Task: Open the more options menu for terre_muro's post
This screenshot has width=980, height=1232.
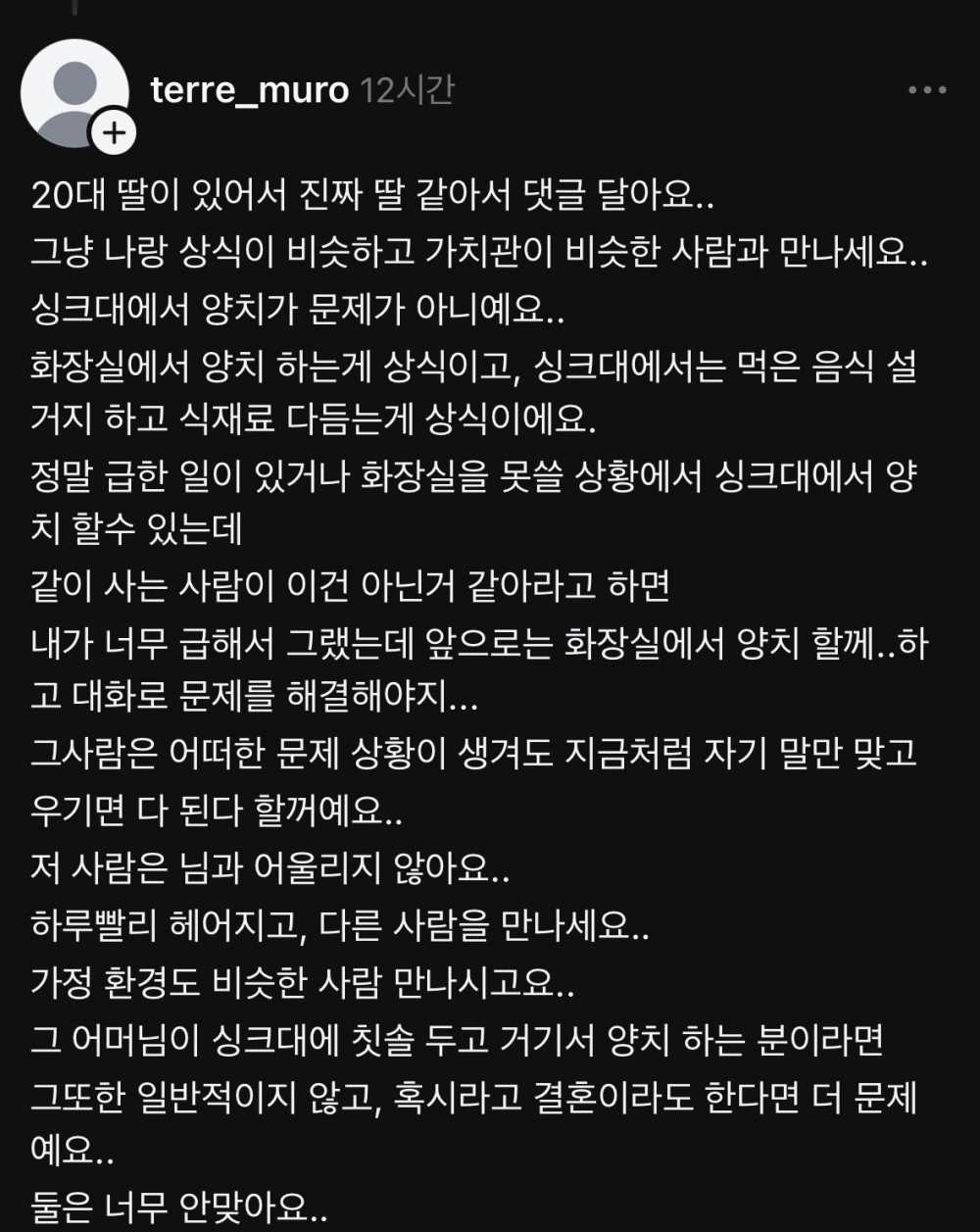Action: 927,90
